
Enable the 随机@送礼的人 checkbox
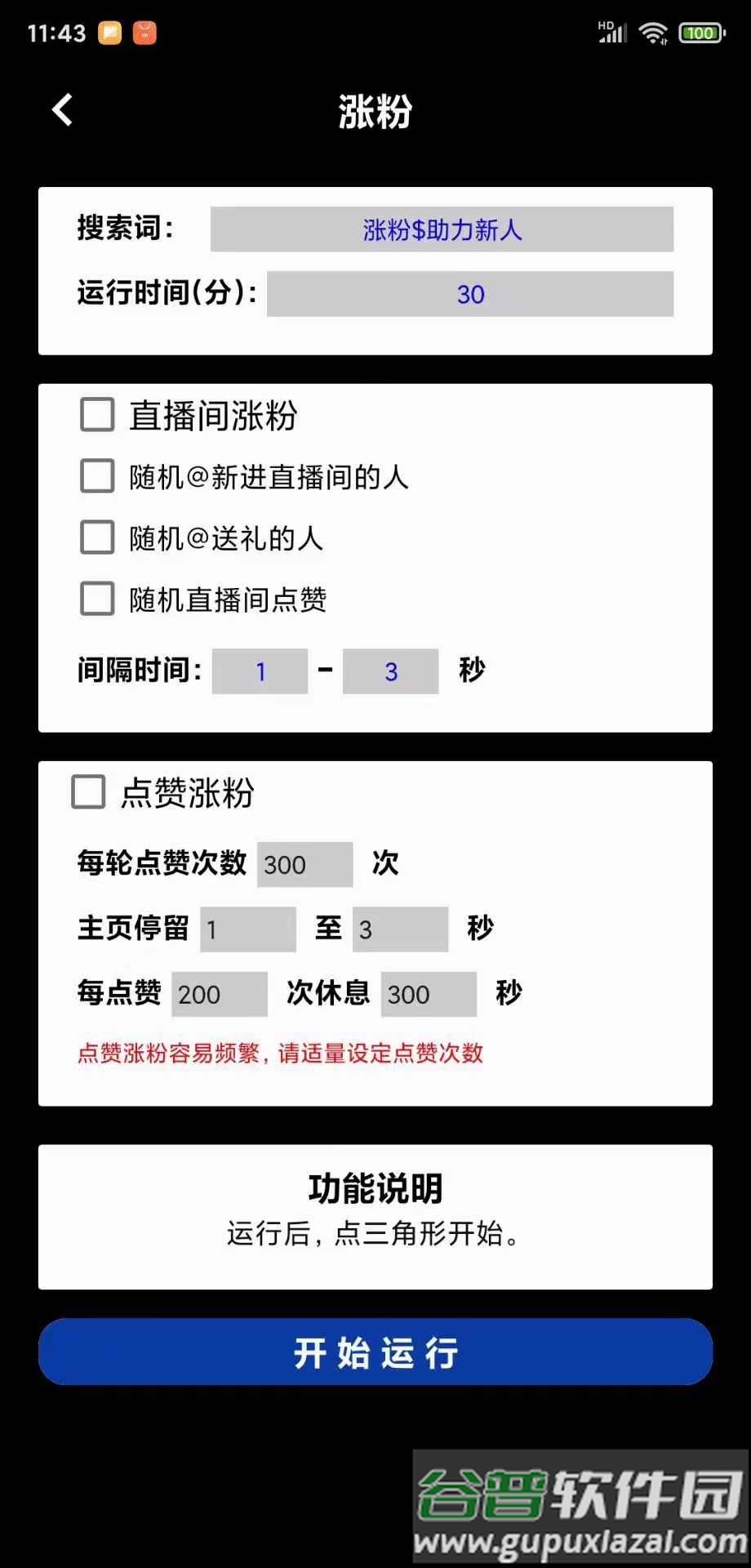point(96,538)
